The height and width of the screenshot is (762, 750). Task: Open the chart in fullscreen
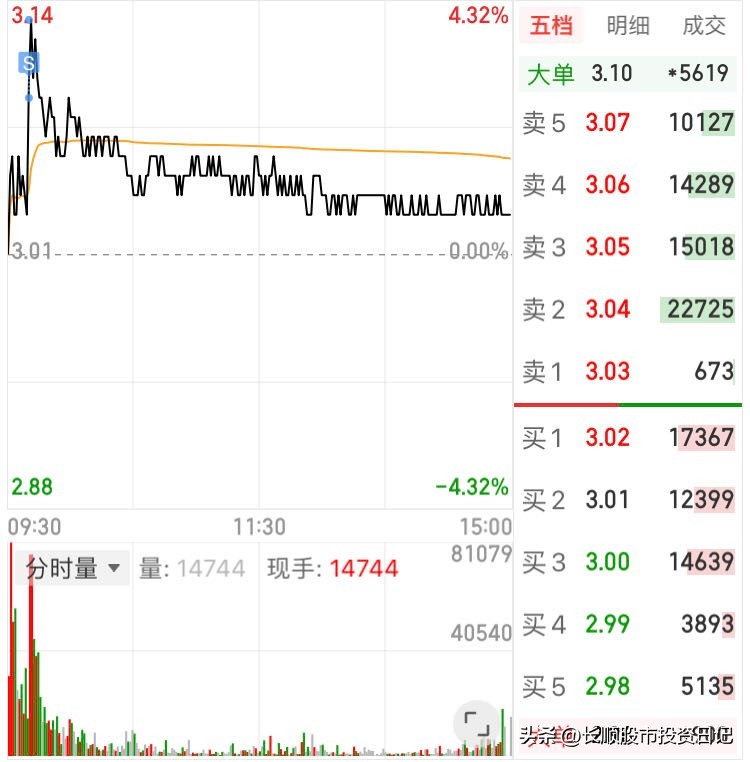[476, 722]
